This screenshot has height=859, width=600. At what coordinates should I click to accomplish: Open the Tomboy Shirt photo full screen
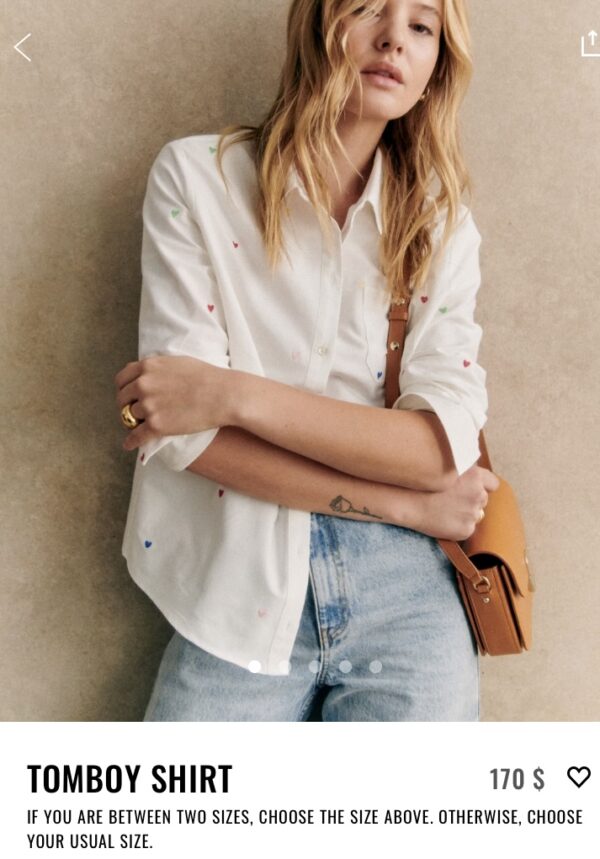coord(300,360)
